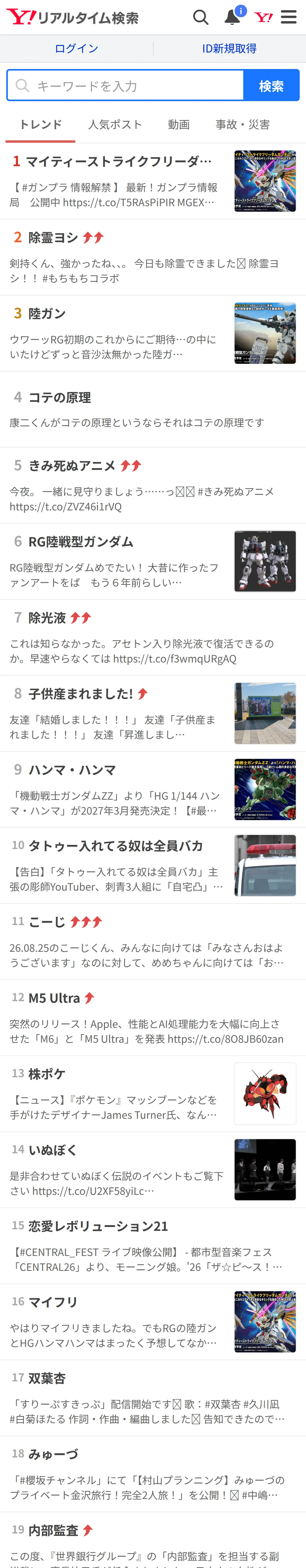Viewport: 306px width, 1568px height.
Task: Go to Yahoo! top via red Y! icon
Action: (263, 17)
